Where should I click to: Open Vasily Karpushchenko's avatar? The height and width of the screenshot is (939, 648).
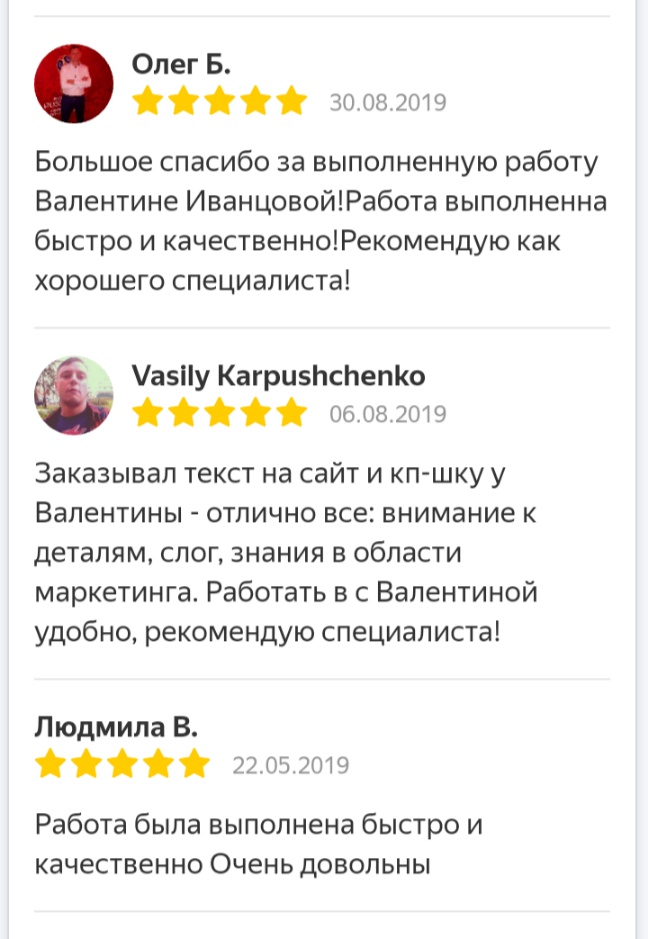click(74, 395)
